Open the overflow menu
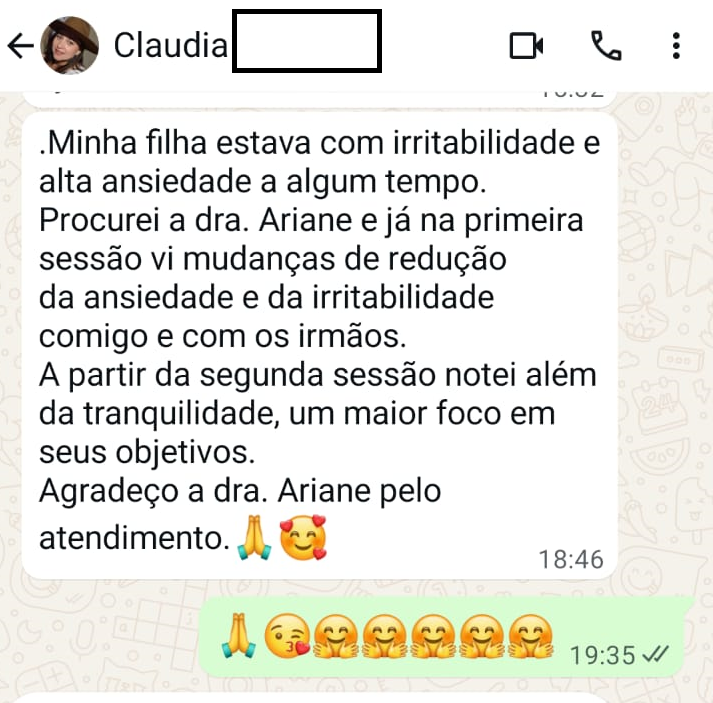Image resolution: width=713 pixels, height=703 pixels. tap(677, 46)
